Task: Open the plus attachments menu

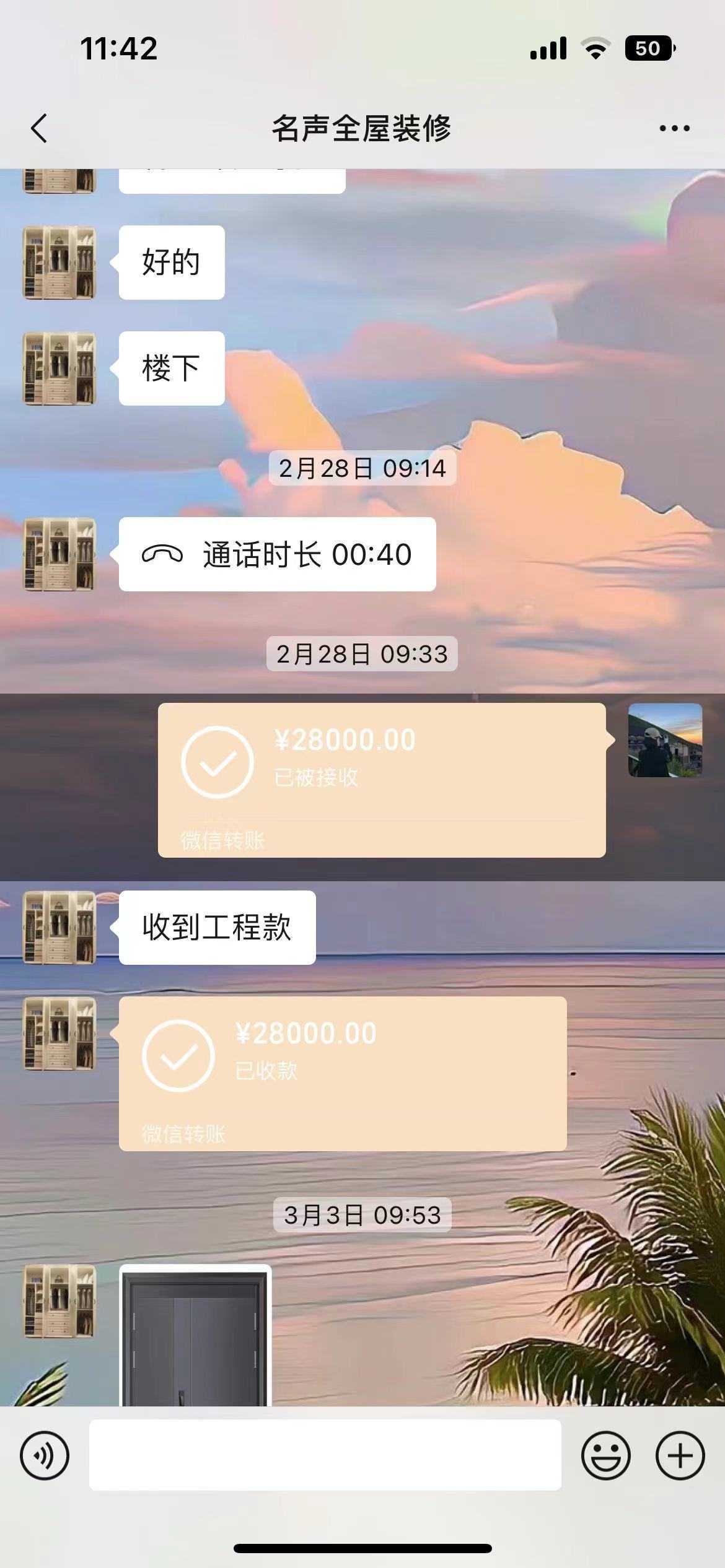Action: point(680,1455)
